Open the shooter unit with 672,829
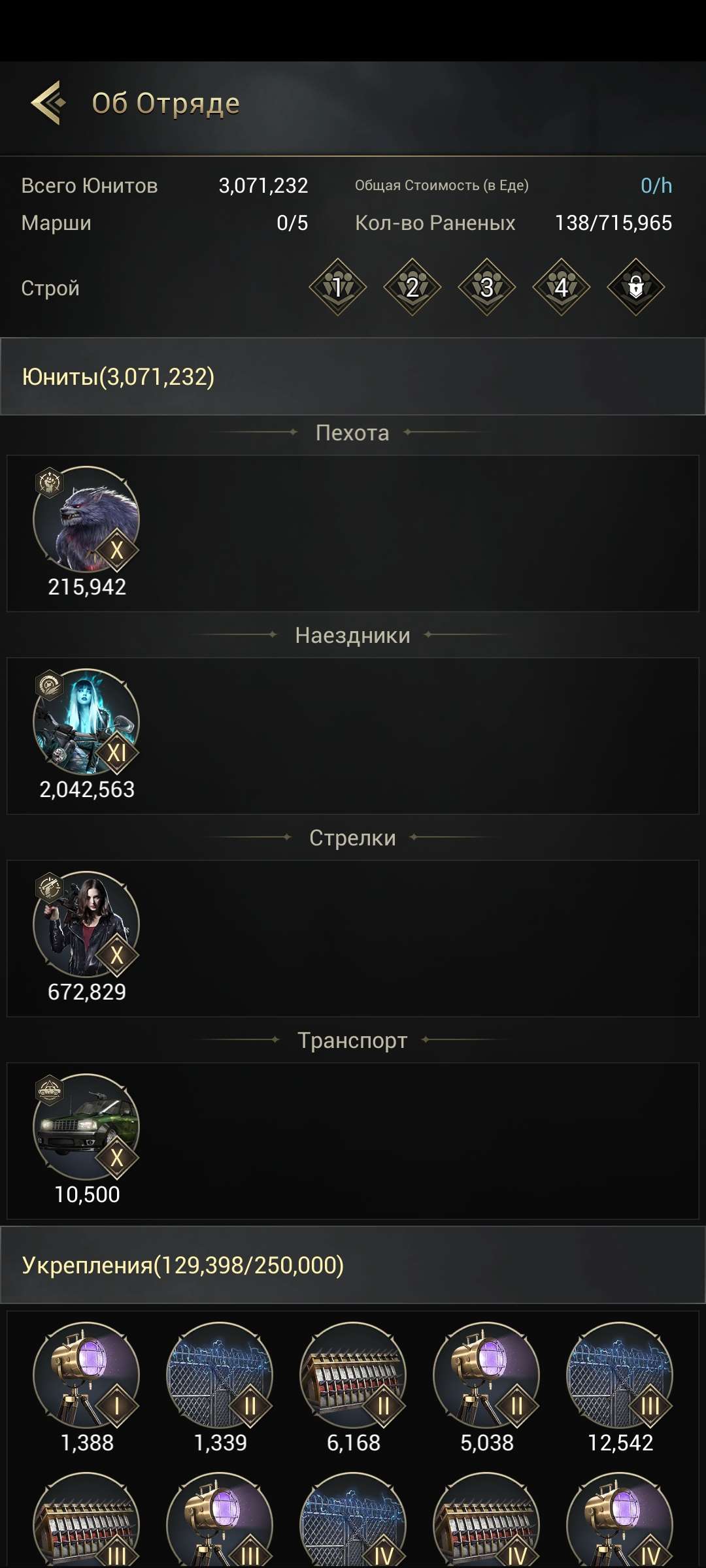This screenshot has width=706, height=1568. (x=86, y=924)
